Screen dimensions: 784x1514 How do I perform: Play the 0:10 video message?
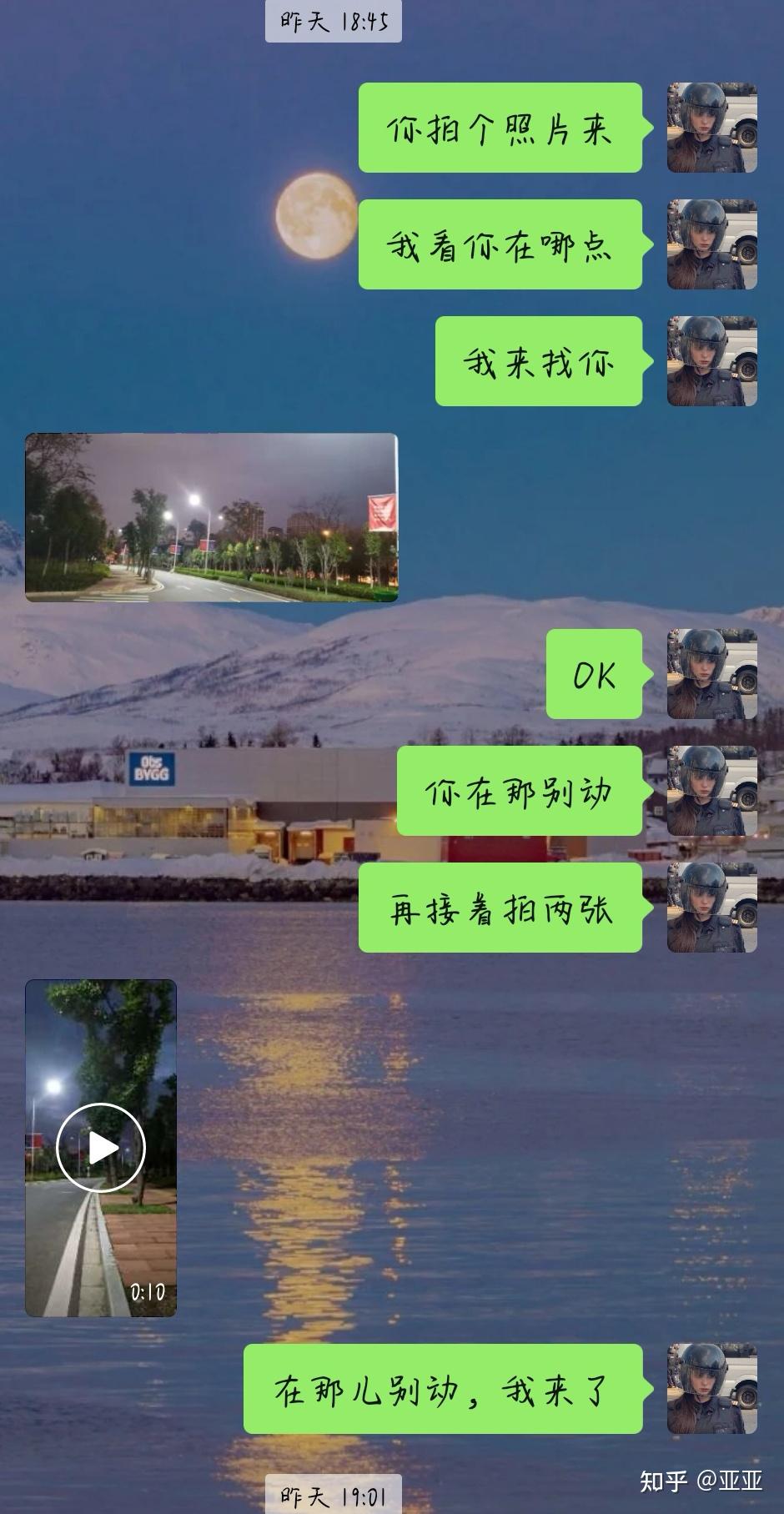pyautogui.click(x=101, y=1148)
